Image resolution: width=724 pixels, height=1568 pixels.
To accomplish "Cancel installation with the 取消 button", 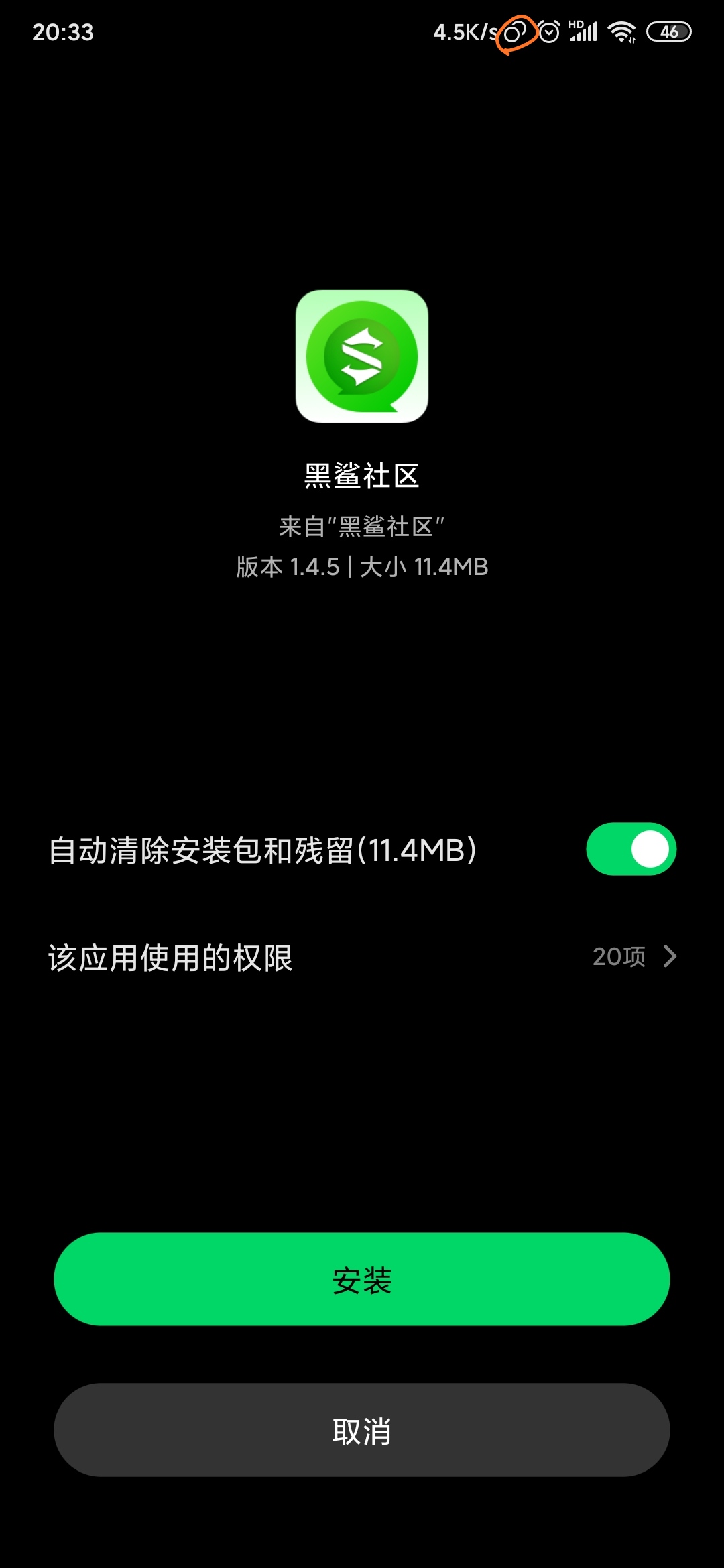I will coord(362,1430).
